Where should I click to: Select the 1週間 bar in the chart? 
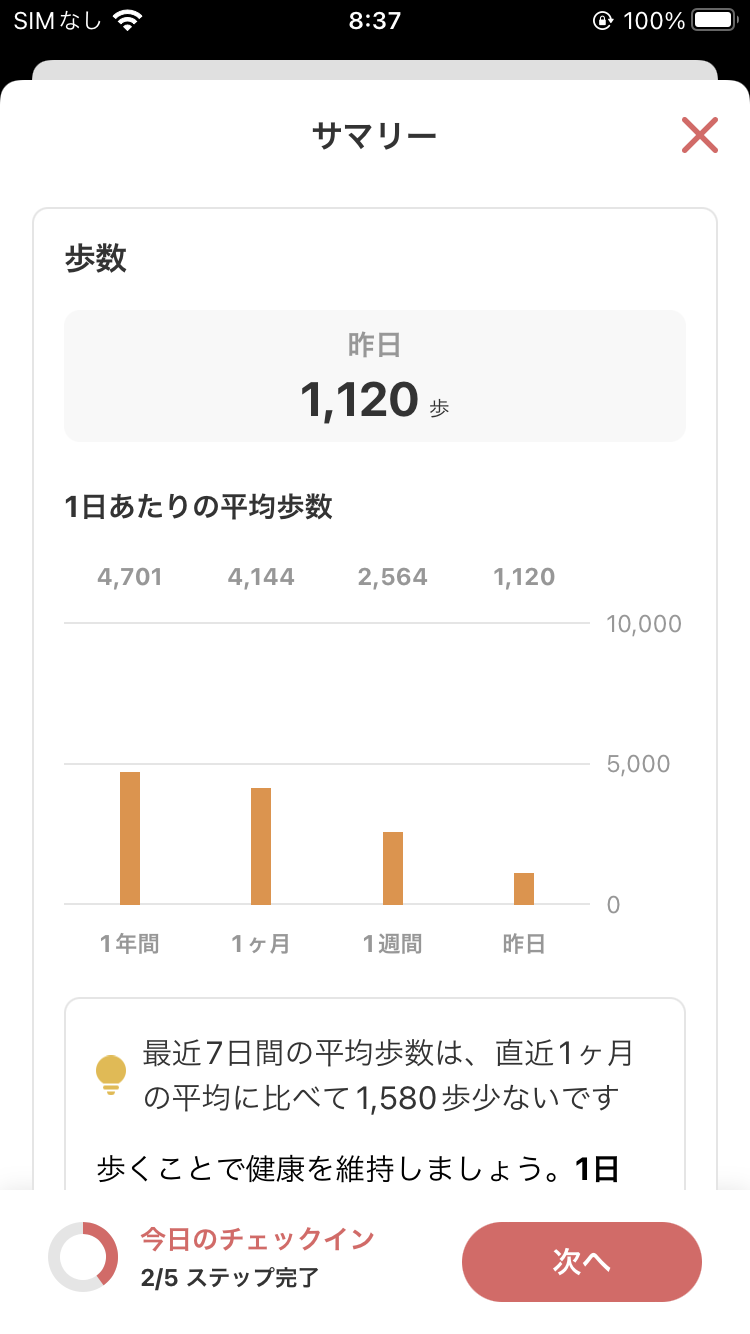tap(392, 868)
